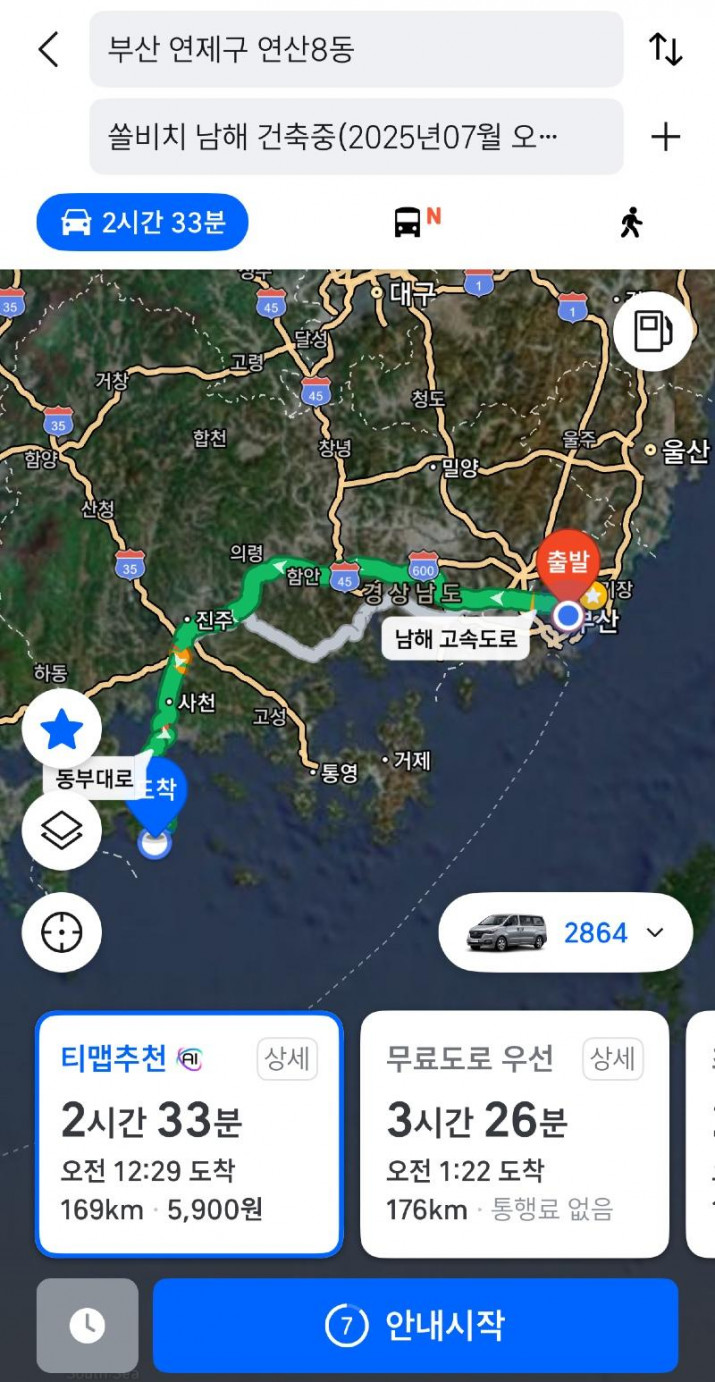Switch to the public transit tab
The width and height of the screenshot is (715, 1382).
[x=415, y=222]
